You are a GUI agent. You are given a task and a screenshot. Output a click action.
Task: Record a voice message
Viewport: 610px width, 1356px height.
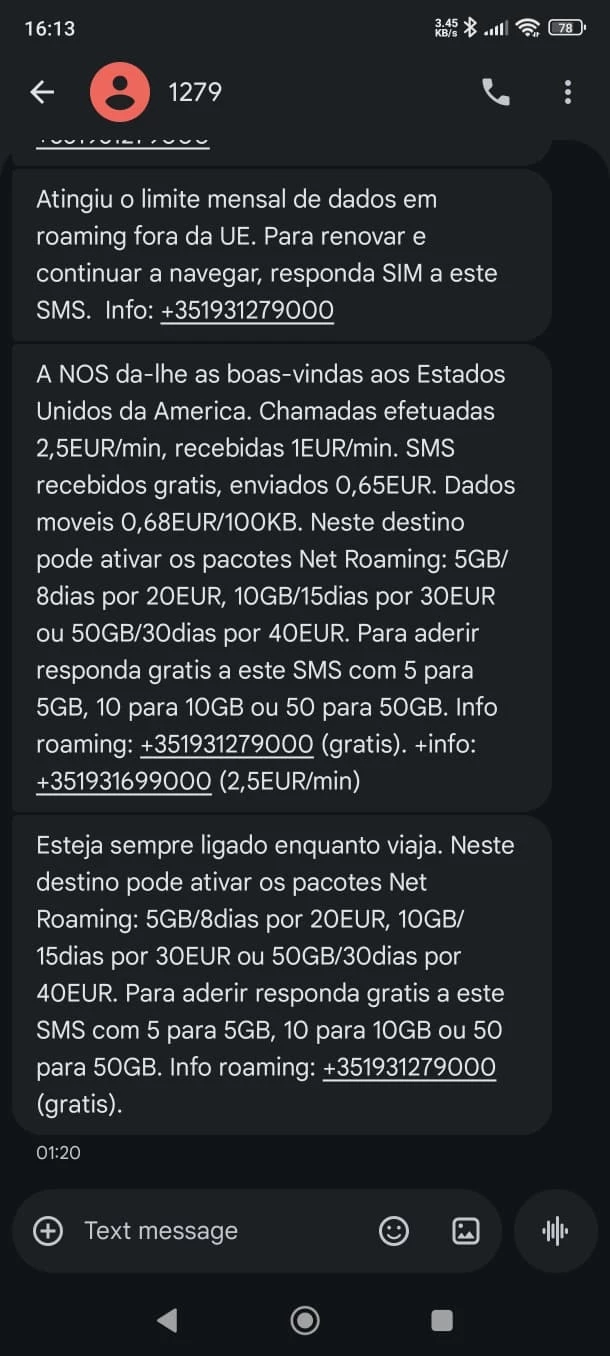pos(555,1231)
